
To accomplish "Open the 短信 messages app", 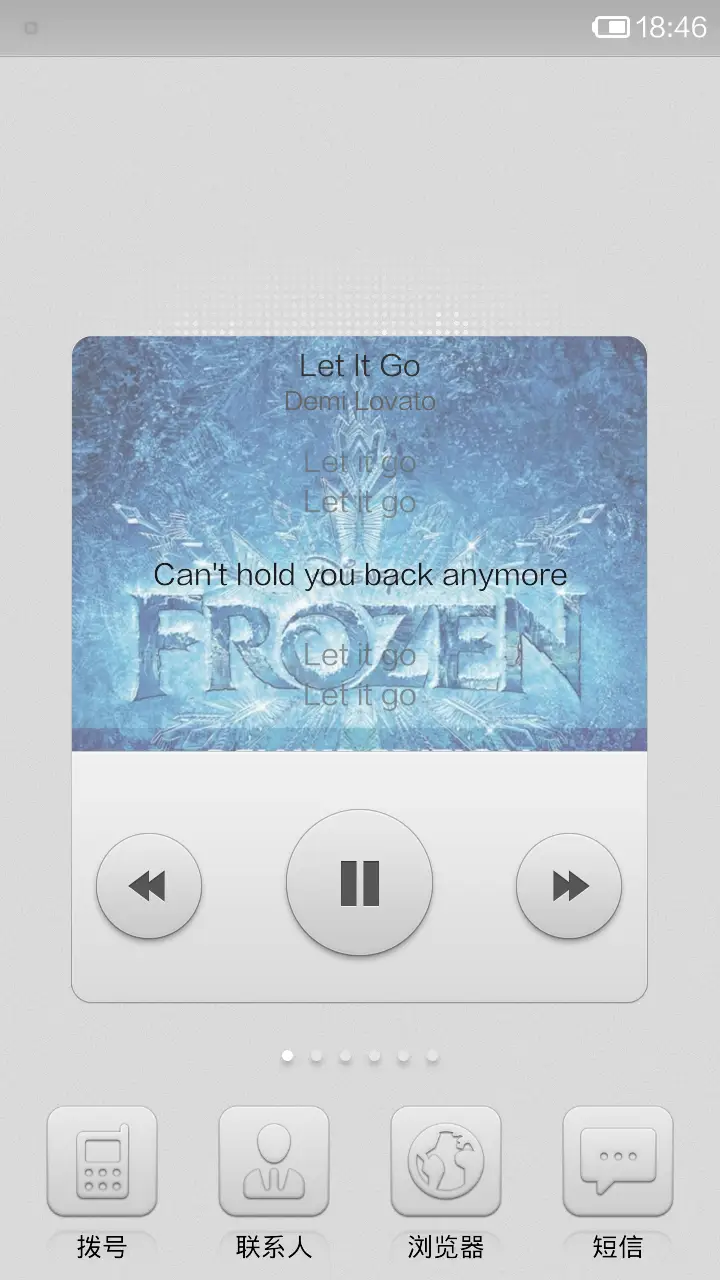I will [618, 1162].
